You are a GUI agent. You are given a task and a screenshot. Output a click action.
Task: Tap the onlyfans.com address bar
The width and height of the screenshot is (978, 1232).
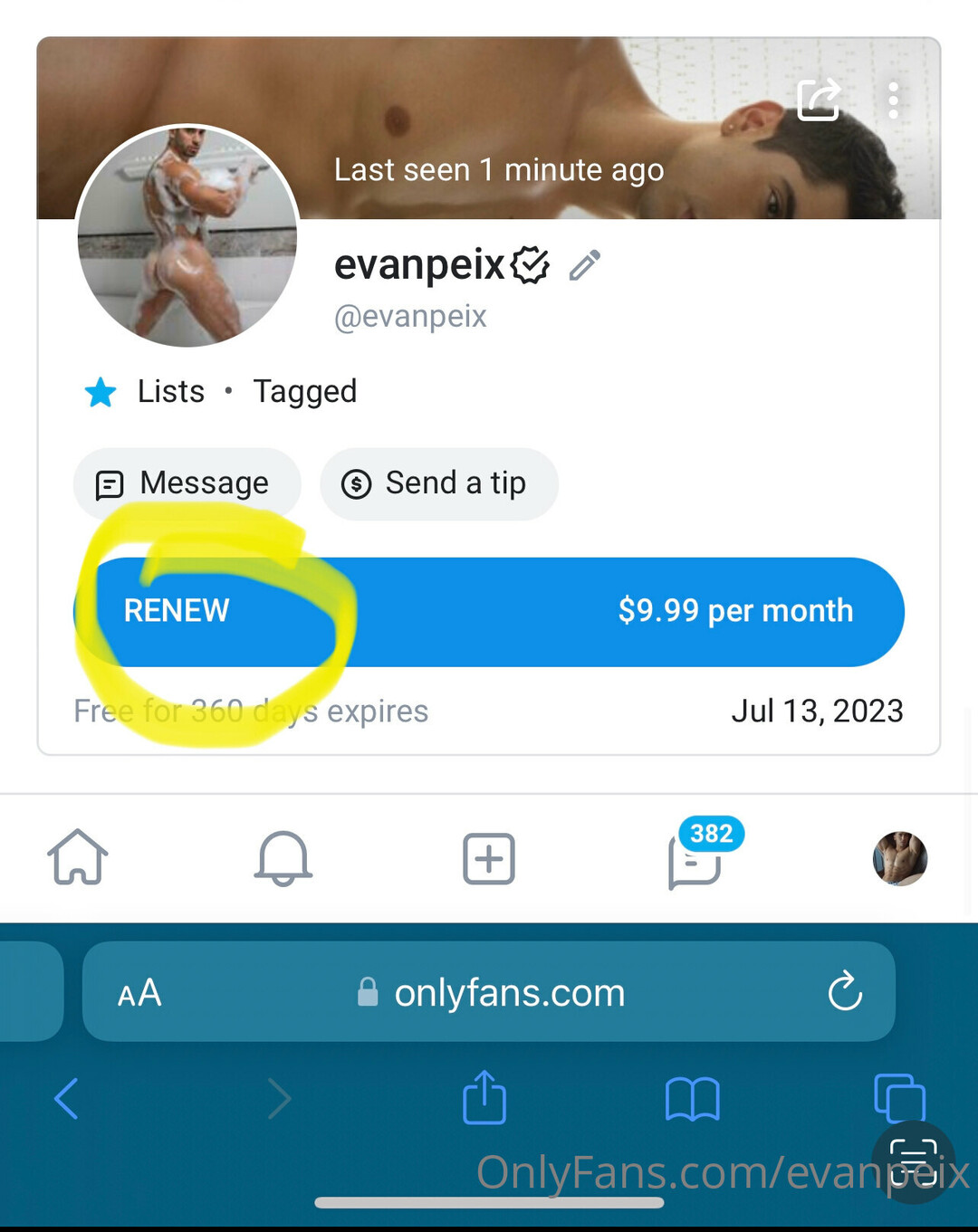click(x=507, y=993)
